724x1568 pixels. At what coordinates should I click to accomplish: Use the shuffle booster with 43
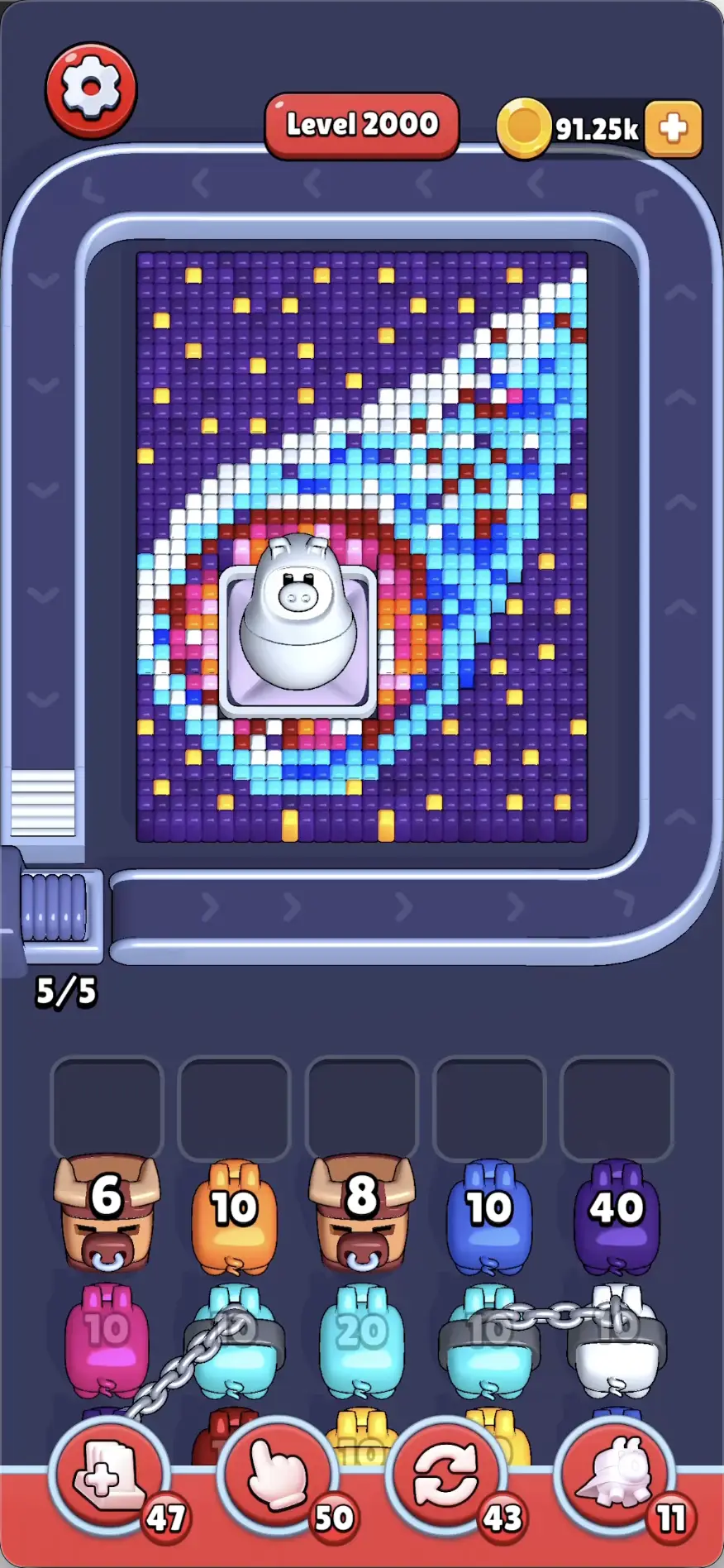click(x=447, y=1477)
